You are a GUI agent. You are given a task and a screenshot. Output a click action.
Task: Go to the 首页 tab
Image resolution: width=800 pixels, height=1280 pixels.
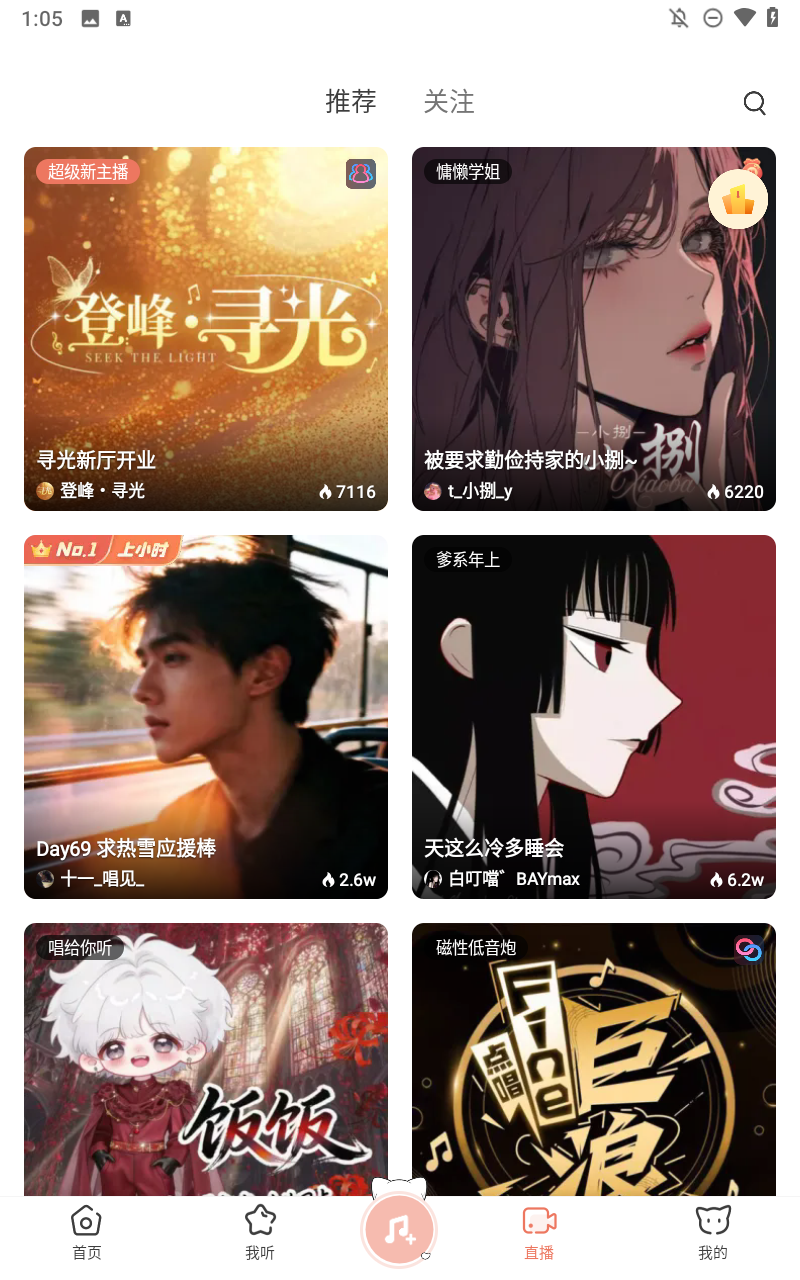(86, 1232)
